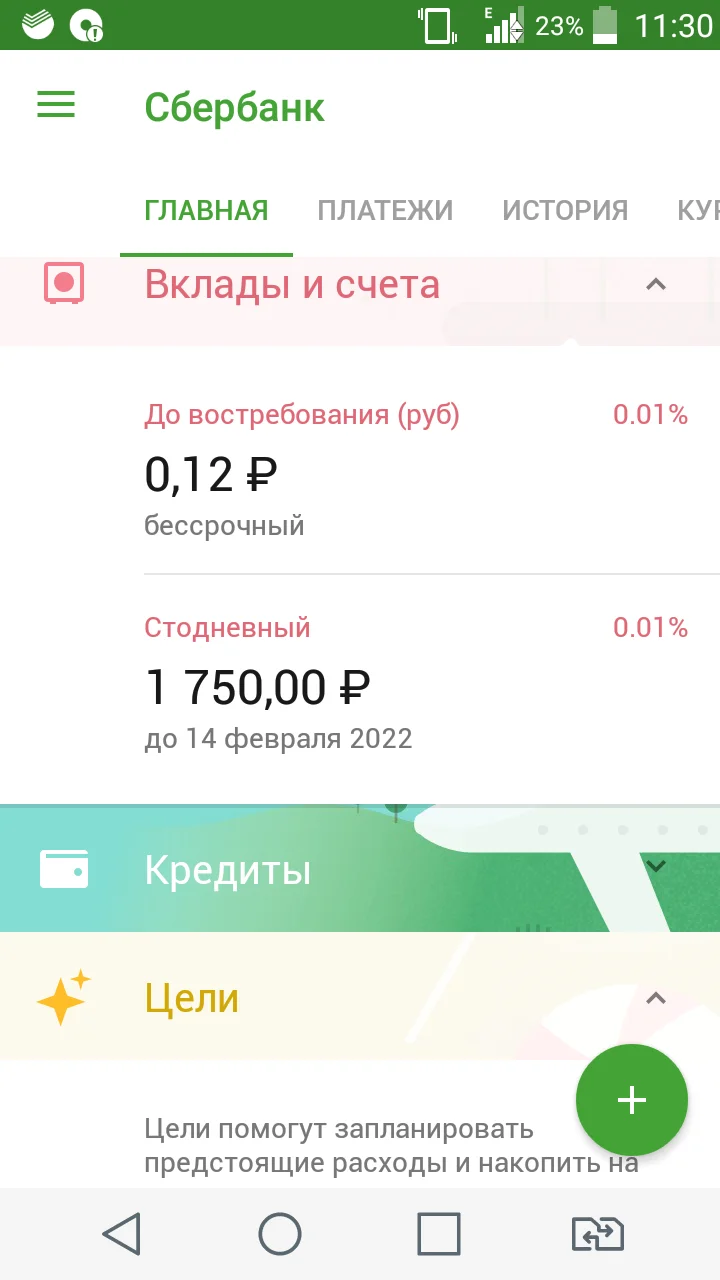Open the screen switch icon in navigation bar

(x=597, y=1233)
